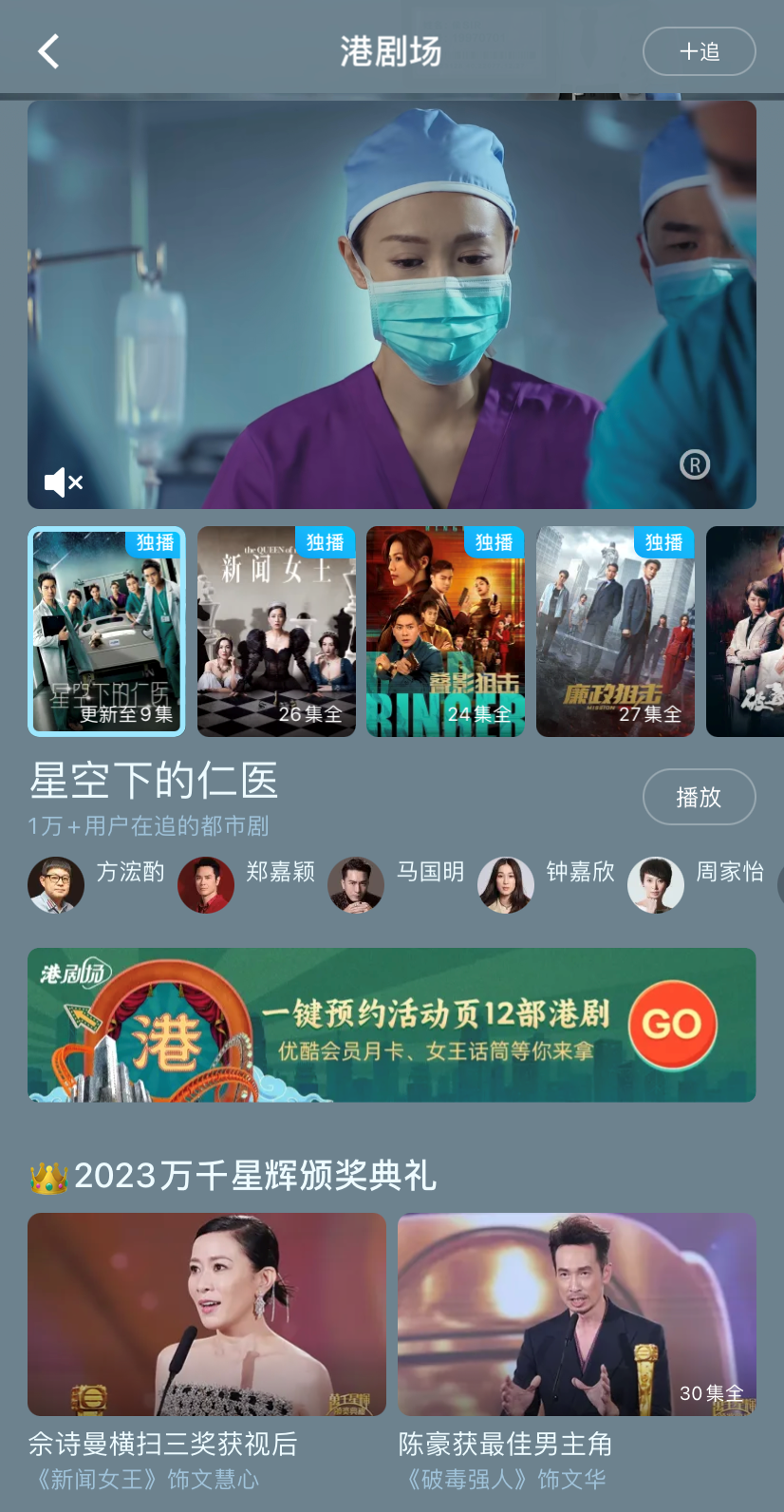Unmute the preview video
The width and height of the screenshot is (784, 1512).
(x=64, y=482)
